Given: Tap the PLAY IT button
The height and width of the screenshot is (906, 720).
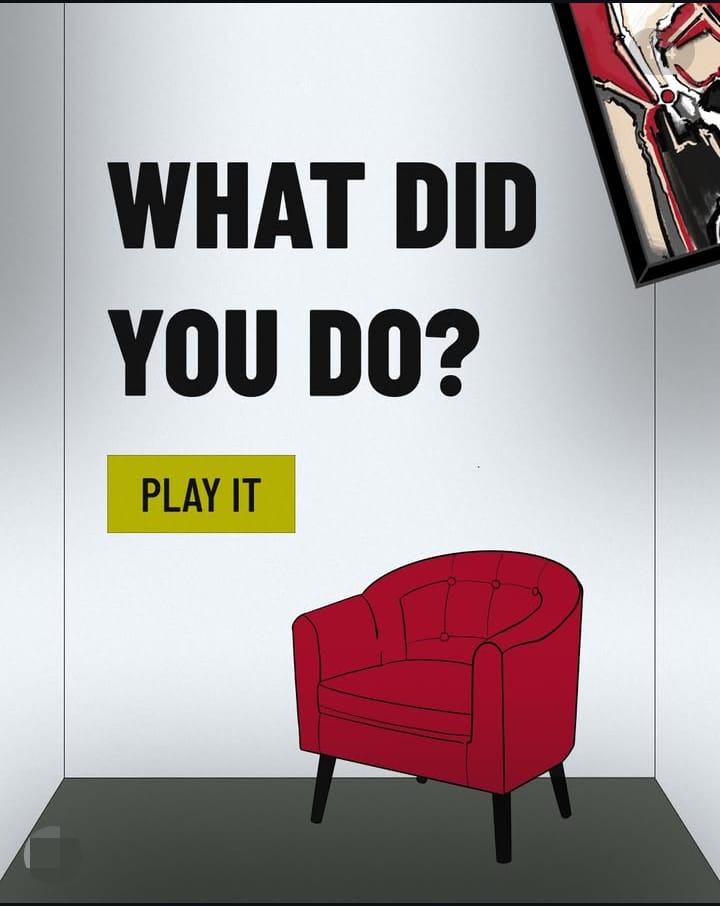Looking at the screenshot, I should (201, 494).
